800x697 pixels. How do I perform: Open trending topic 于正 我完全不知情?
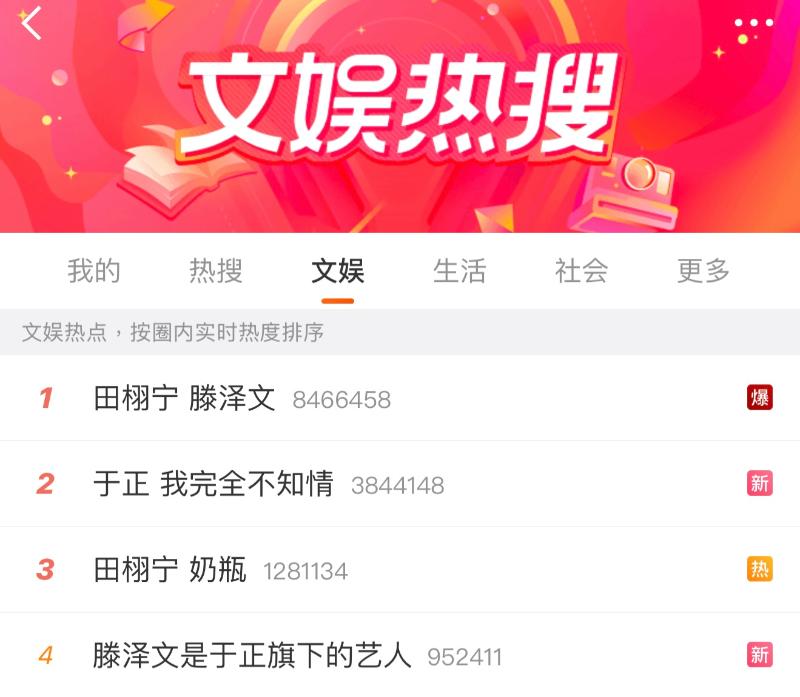[x=213, y=484]
